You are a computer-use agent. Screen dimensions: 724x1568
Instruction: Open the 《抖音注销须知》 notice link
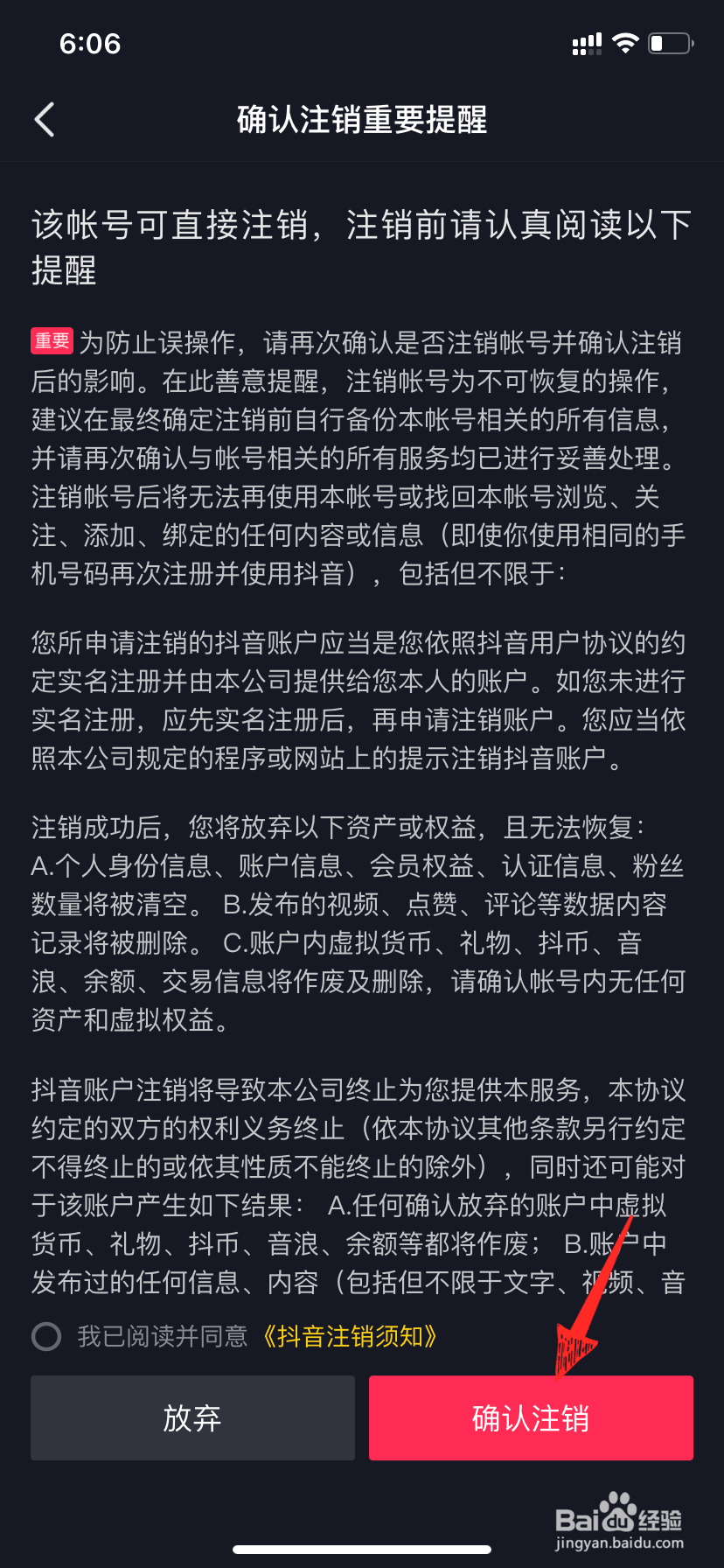(x=351, y=1336)
